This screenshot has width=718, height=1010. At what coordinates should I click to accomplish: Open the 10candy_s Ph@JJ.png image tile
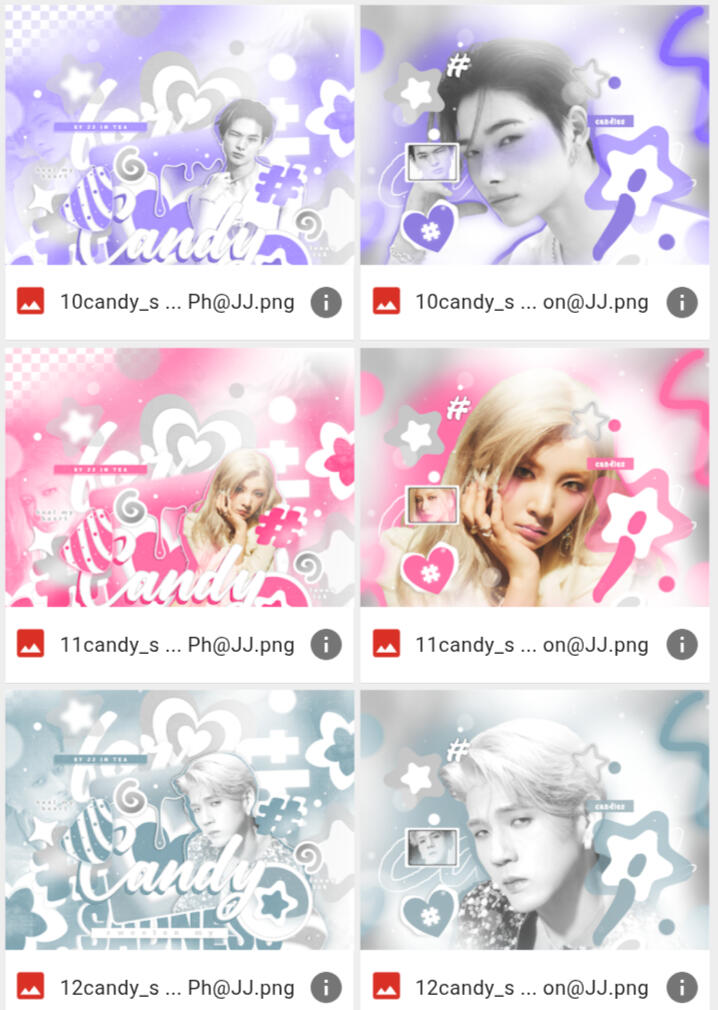(x=180, y=135)
